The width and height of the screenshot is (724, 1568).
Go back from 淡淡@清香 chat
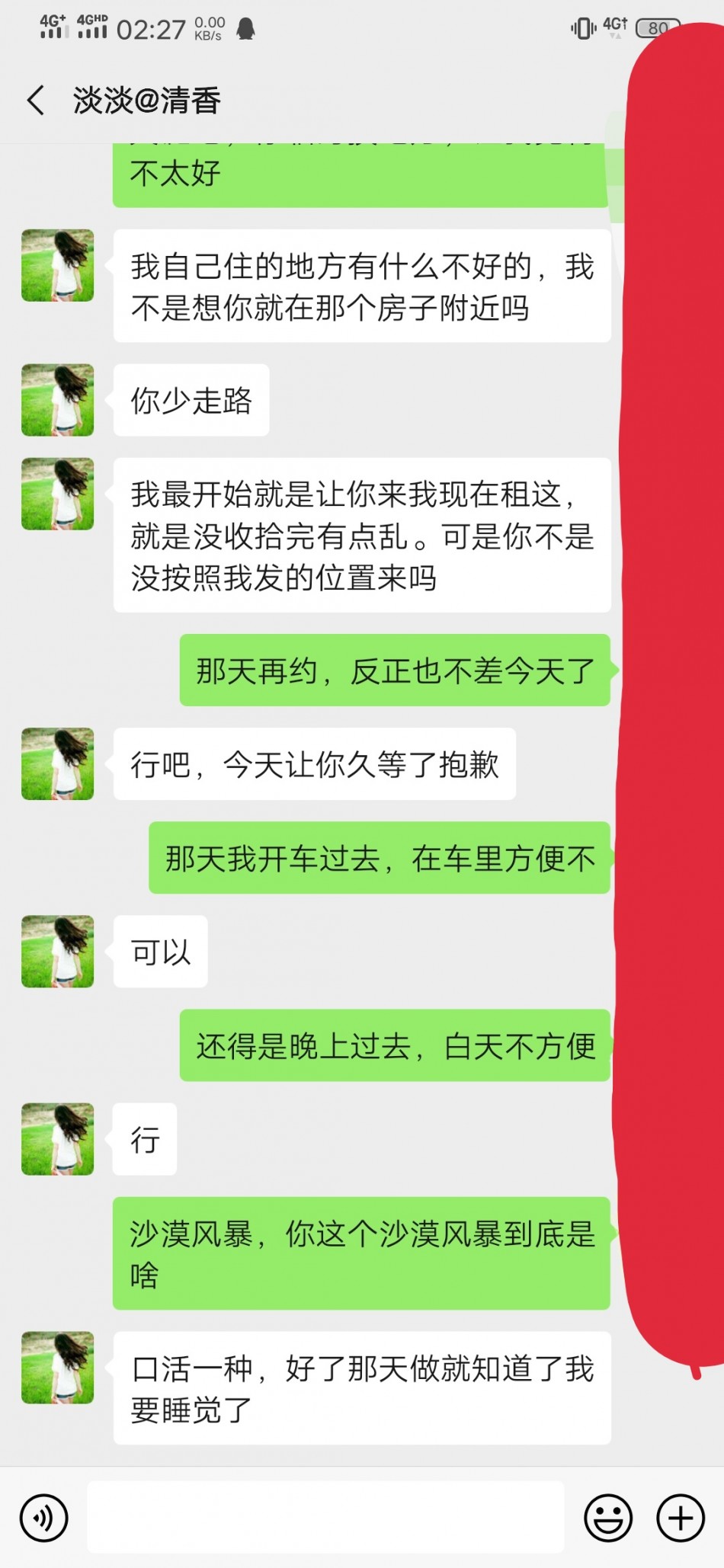[x=36, y=101]
